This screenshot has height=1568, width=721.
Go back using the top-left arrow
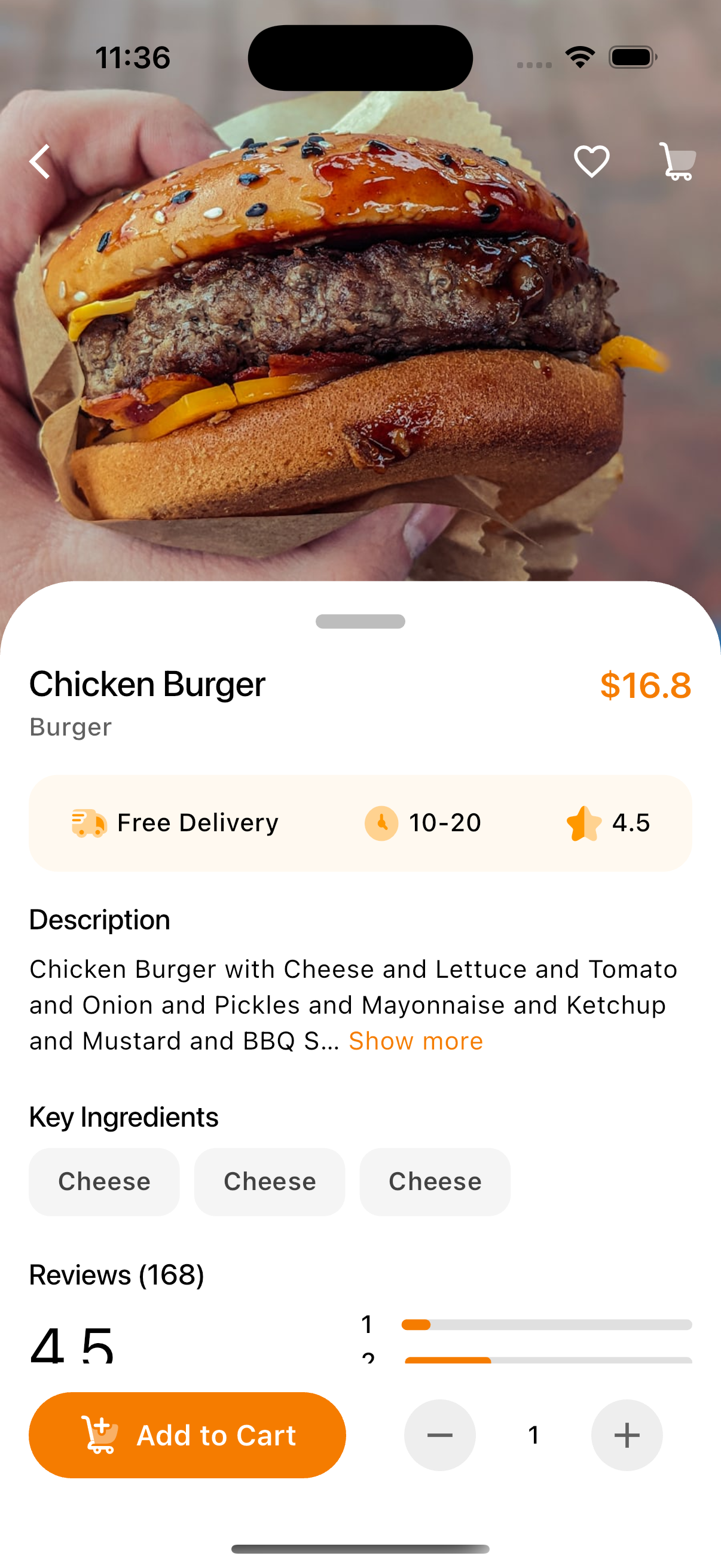40,162
